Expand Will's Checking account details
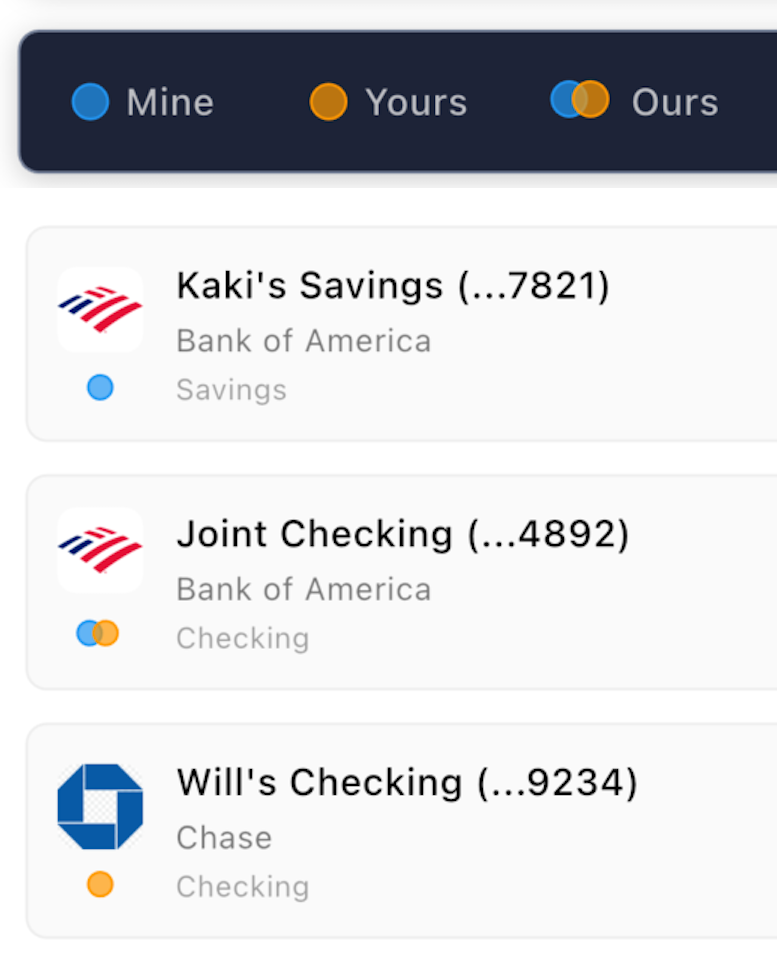Image resolution: width=777 pixels, height=953 pixels. pos(400,830)
